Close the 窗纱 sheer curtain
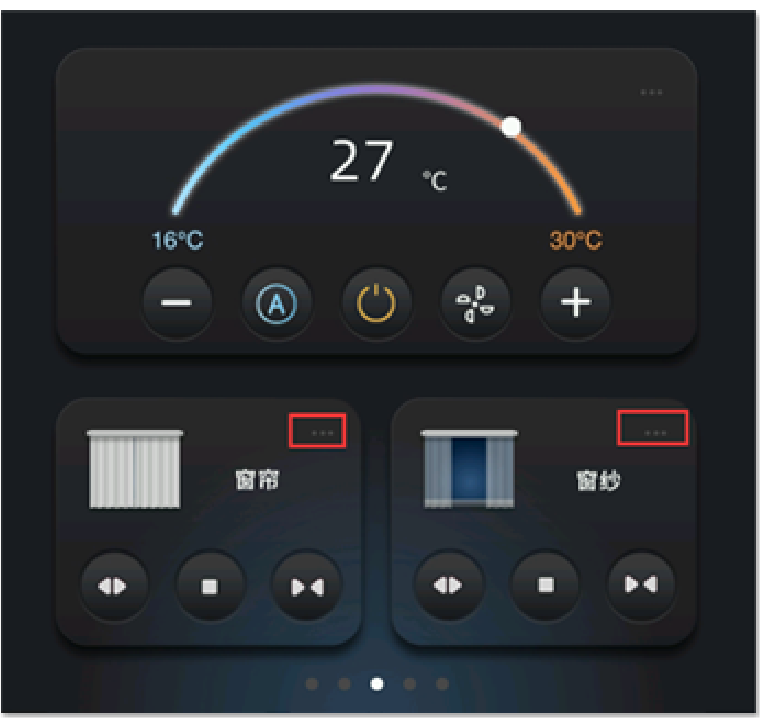This screenshot has height=718, width=760. click(641, 584)
